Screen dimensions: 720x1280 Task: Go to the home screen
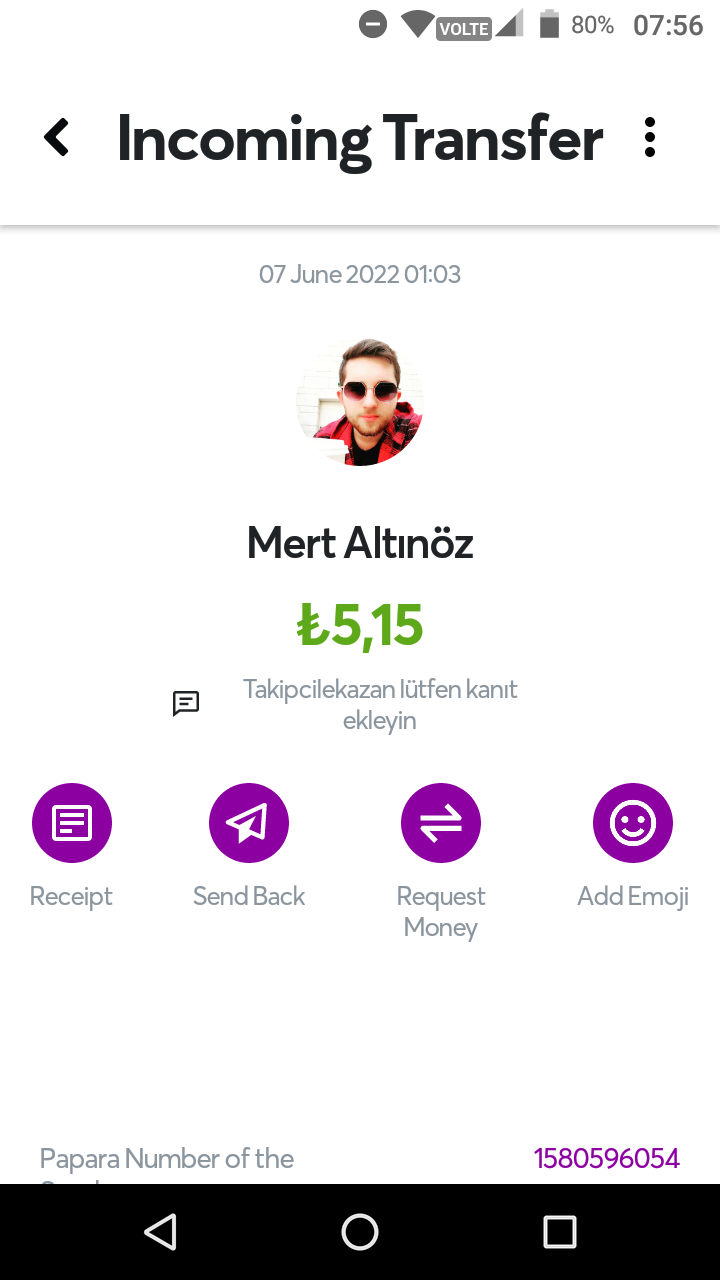tap(360, 1232)
